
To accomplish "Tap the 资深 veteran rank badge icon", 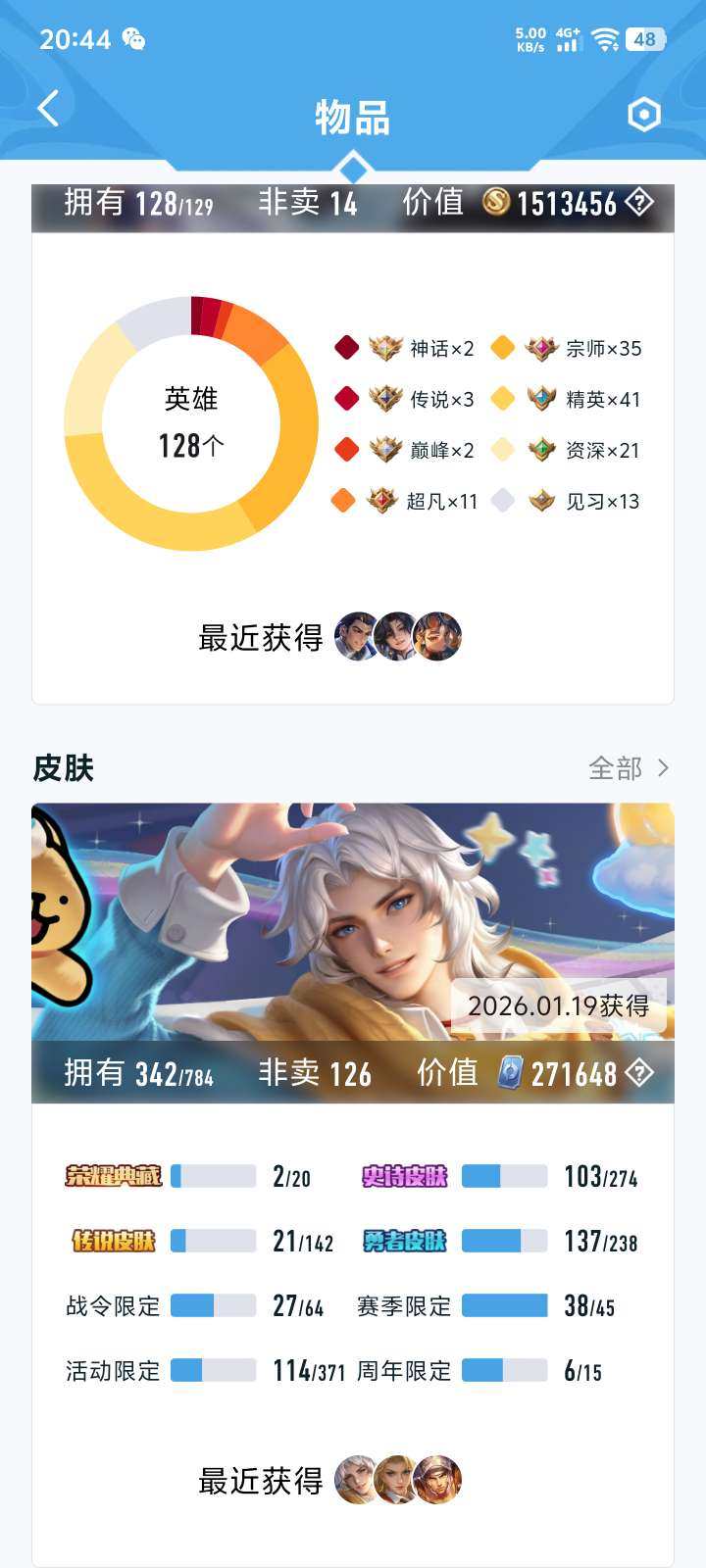I will point(539,451).
